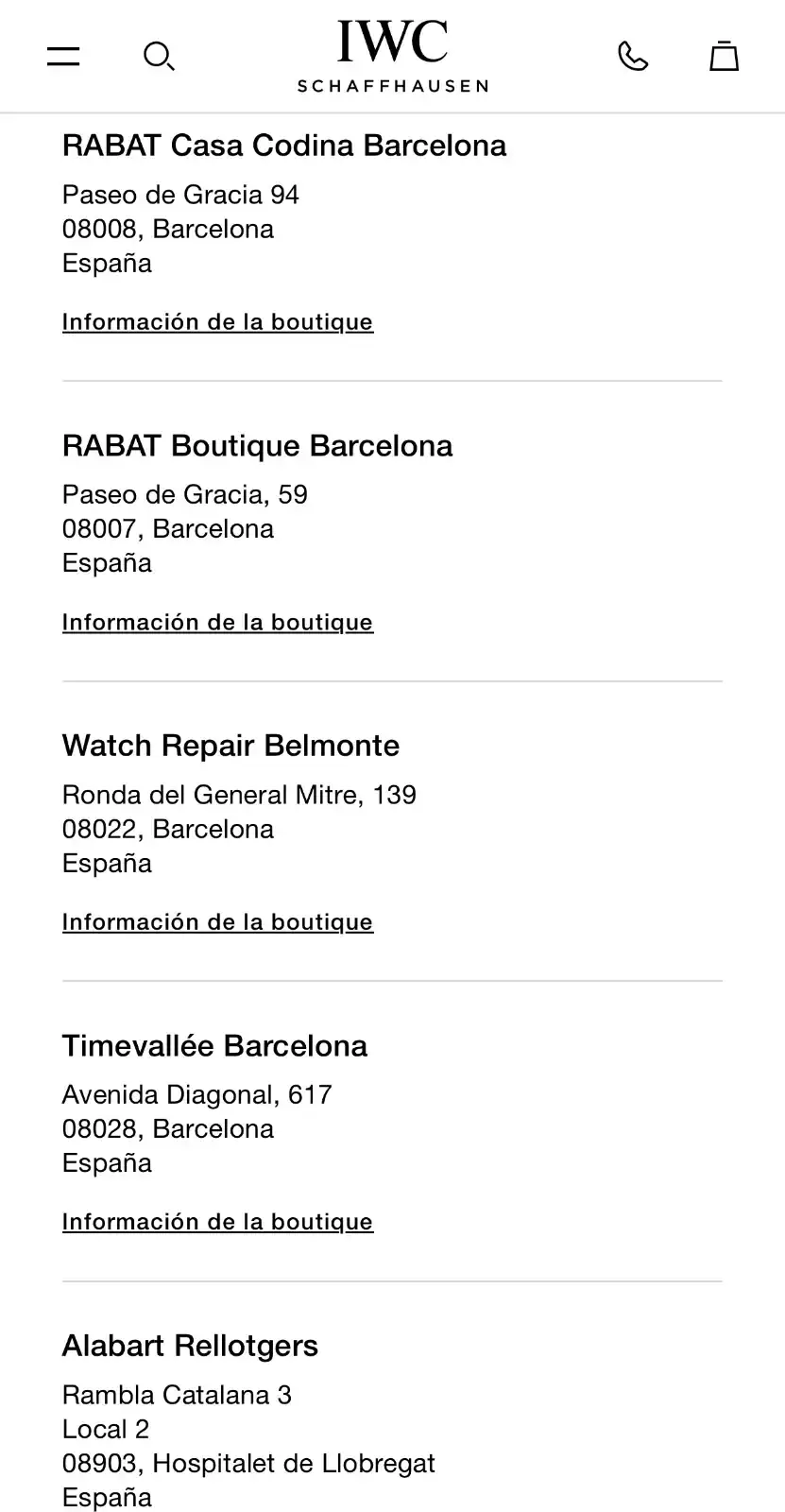View boutique info for RABAT Casa Codina Barcelona

click(217, 322)
